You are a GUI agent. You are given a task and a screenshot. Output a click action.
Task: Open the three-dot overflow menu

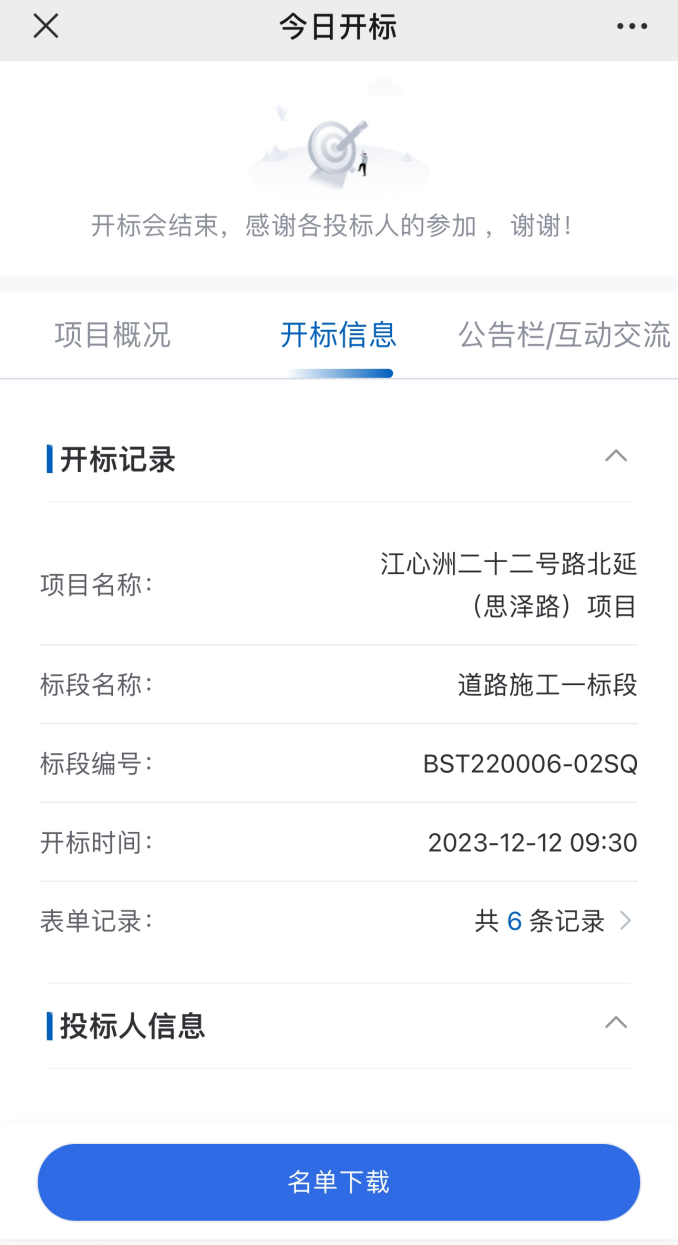pyautogui.click(x=632, y=27)
